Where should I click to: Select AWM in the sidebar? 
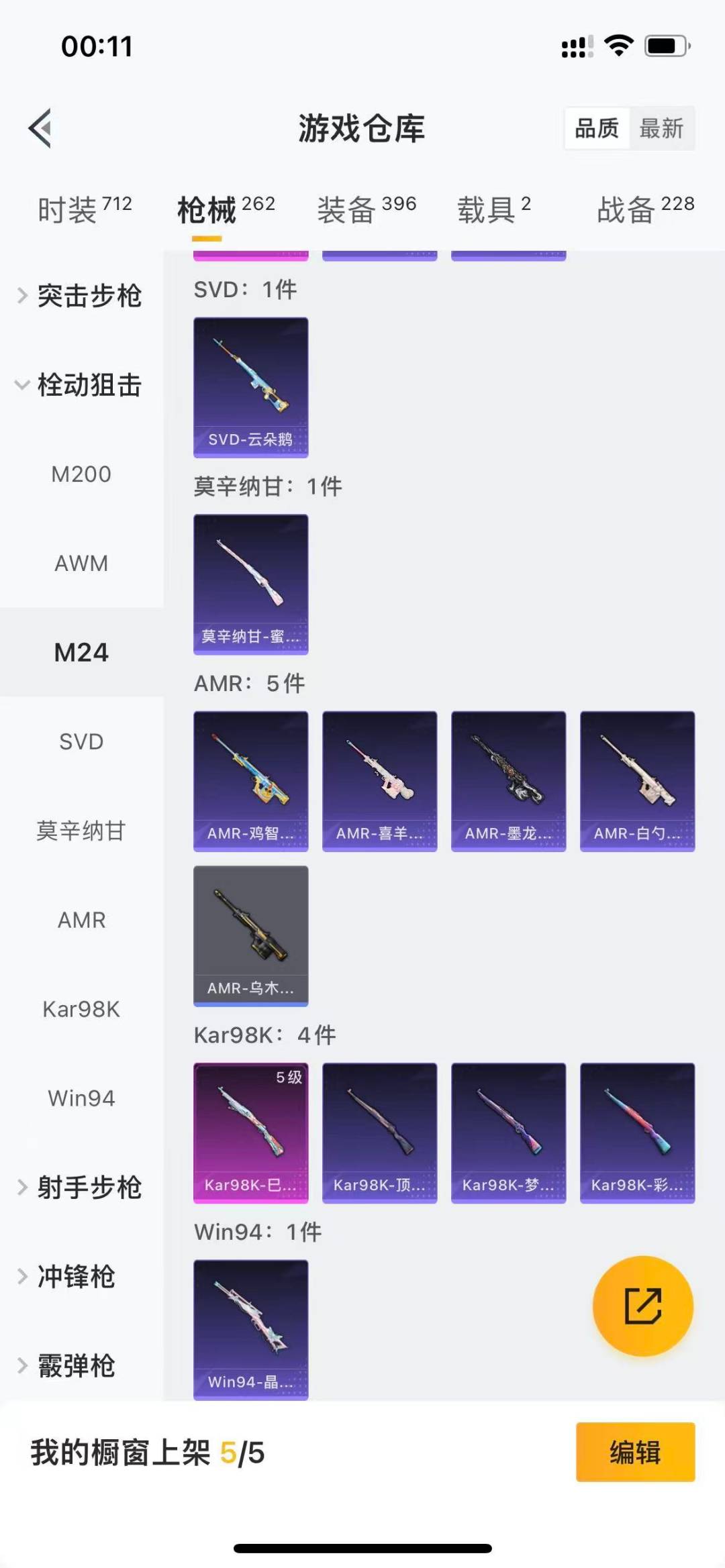point(81,564)
